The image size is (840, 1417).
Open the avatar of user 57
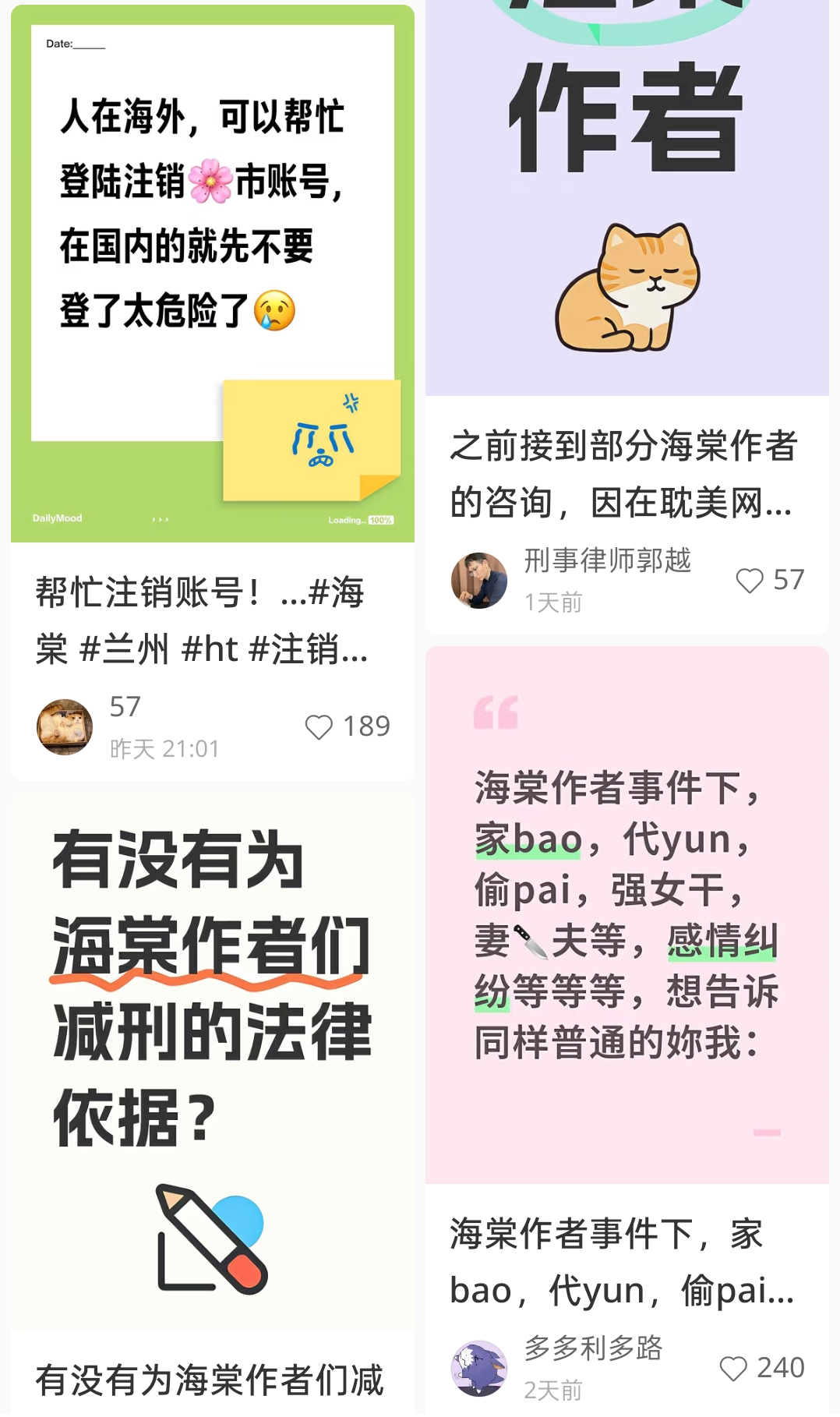click(x=65, y=727)
